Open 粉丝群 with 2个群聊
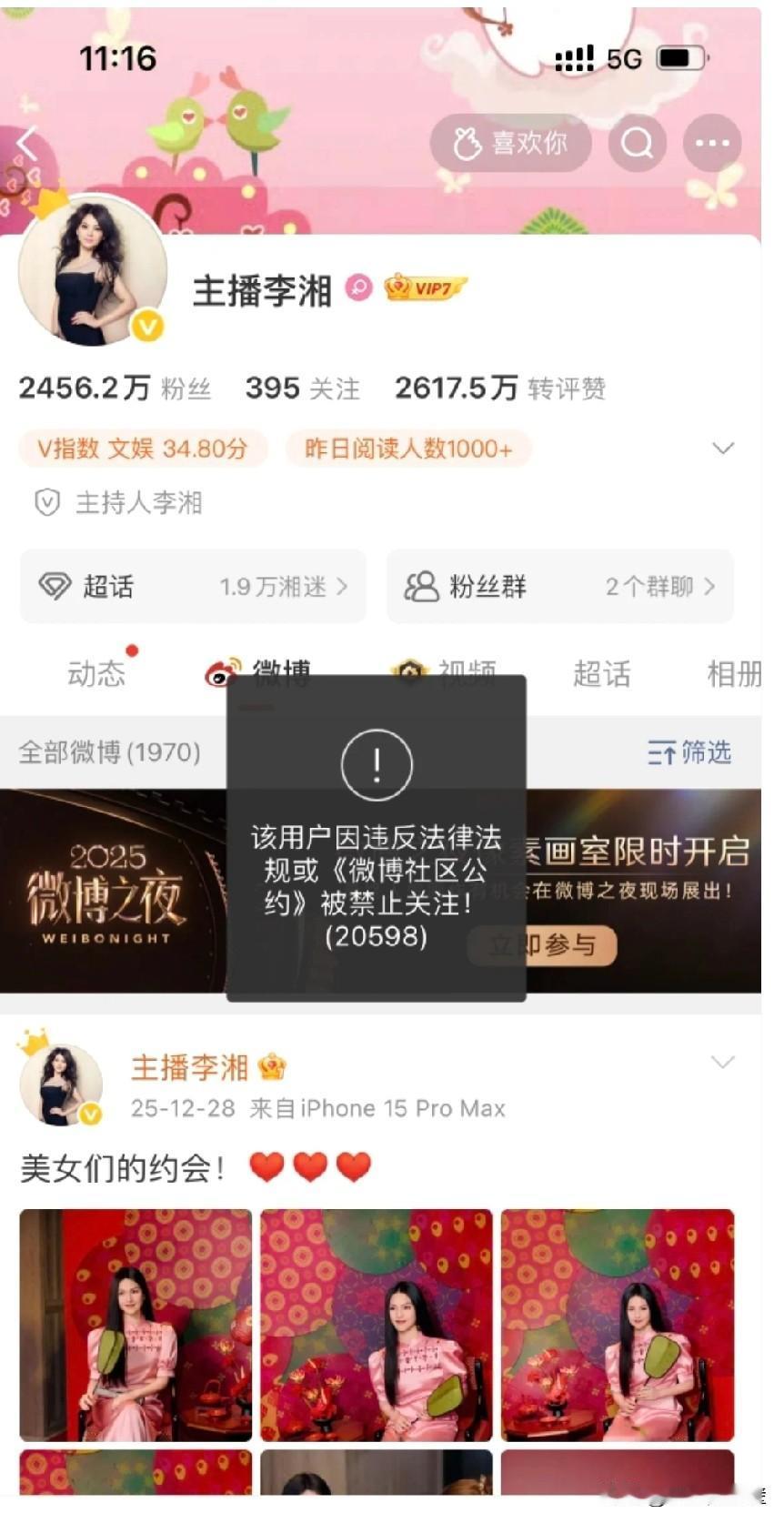This screenshot has width=784, height=1523. pos(559,587)
